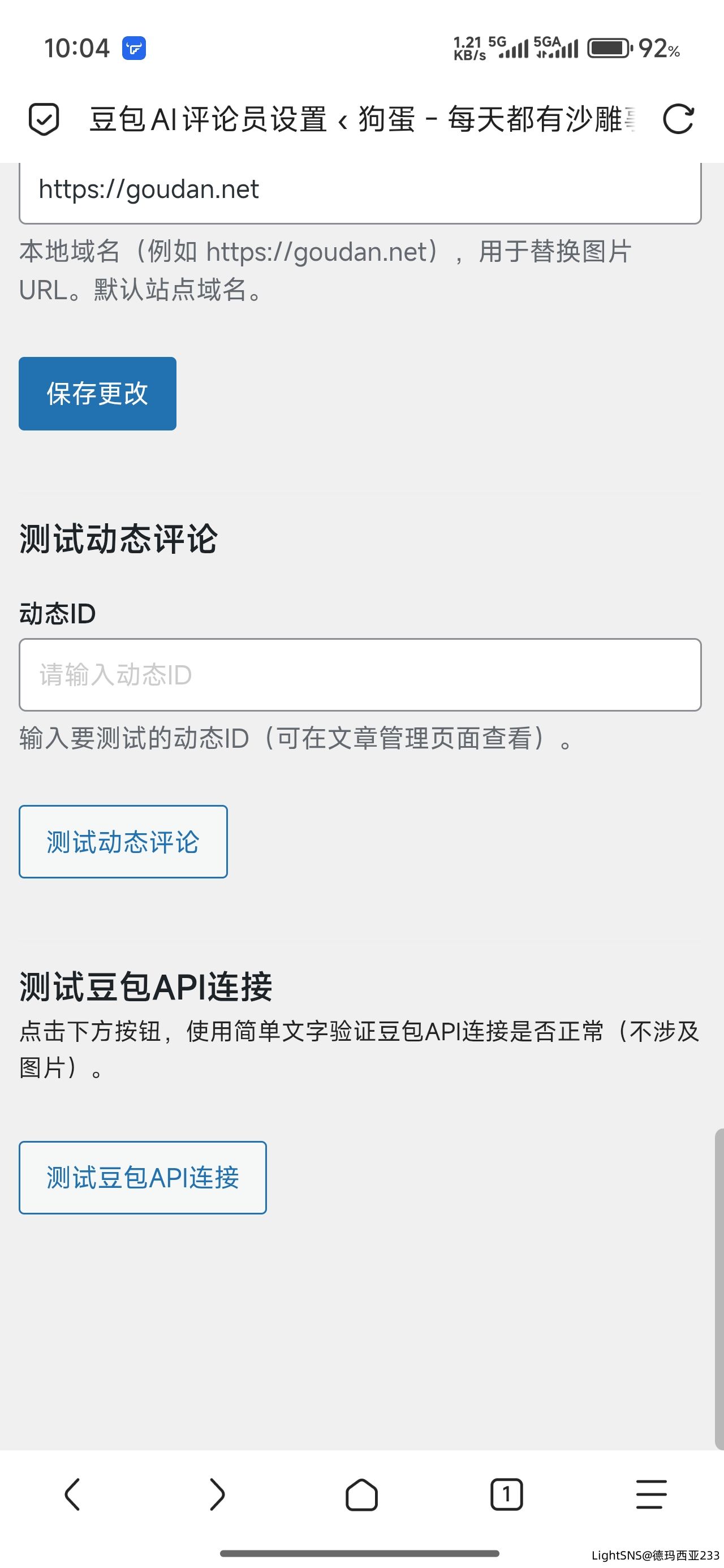The image size is (724, 1568).
Task: Save settings with the 保存更改 button
Action: [x=97, y=394]
